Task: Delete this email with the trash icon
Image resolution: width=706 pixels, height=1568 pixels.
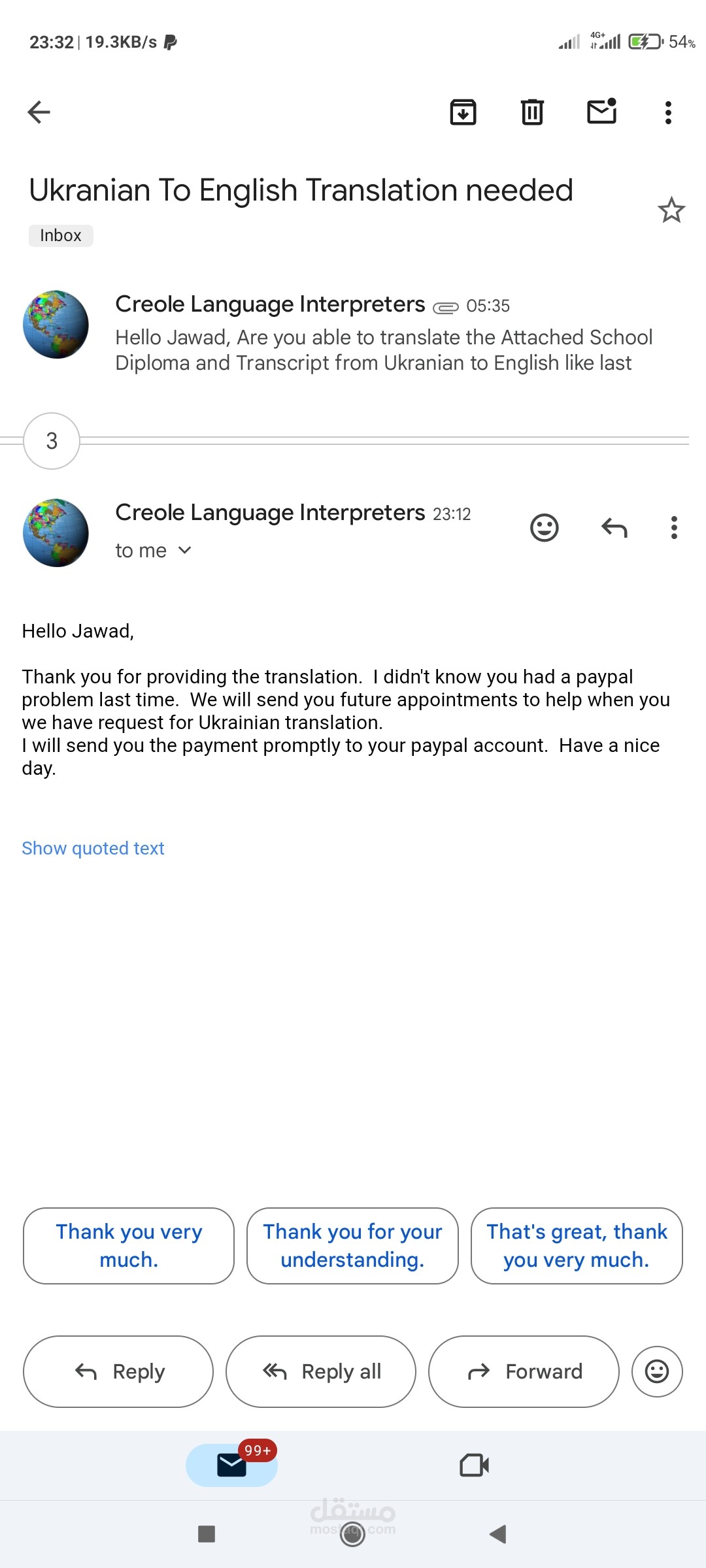Action: coord(532,112)
